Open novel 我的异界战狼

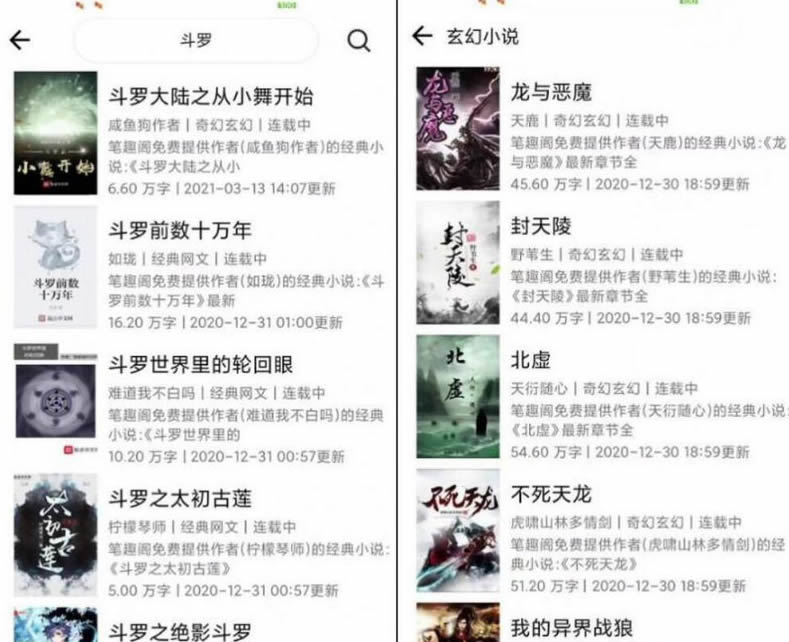pyautogui.click(x=572, y=628)
